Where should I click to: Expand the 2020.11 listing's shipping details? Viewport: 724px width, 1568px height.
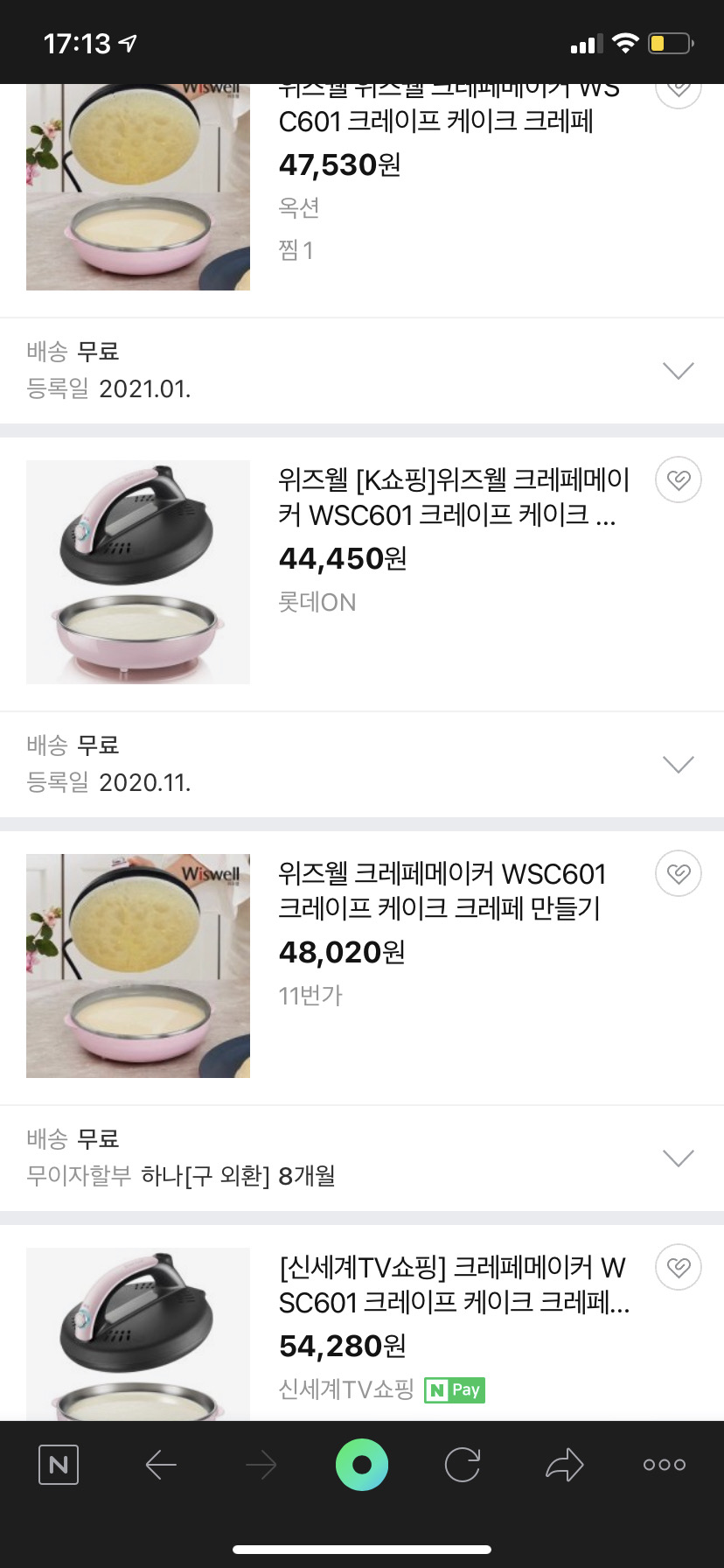point(678,764)
